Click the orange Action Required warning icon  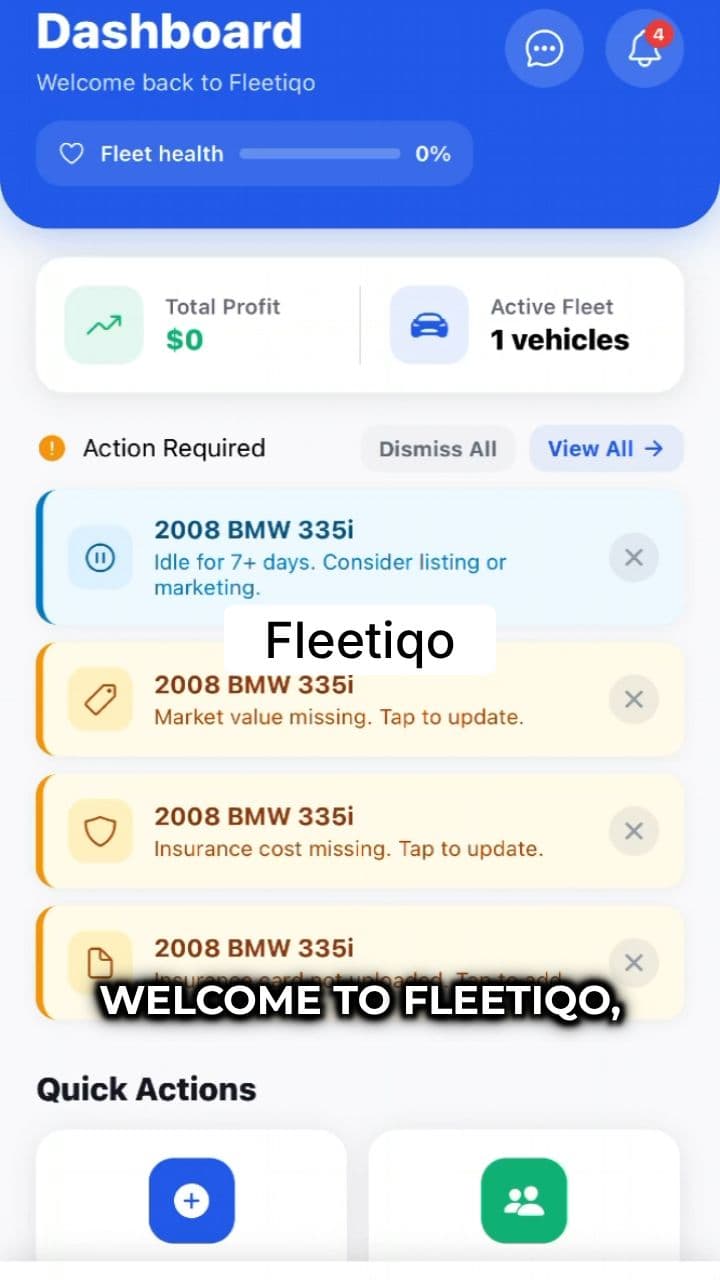click(x=49, y=448)
